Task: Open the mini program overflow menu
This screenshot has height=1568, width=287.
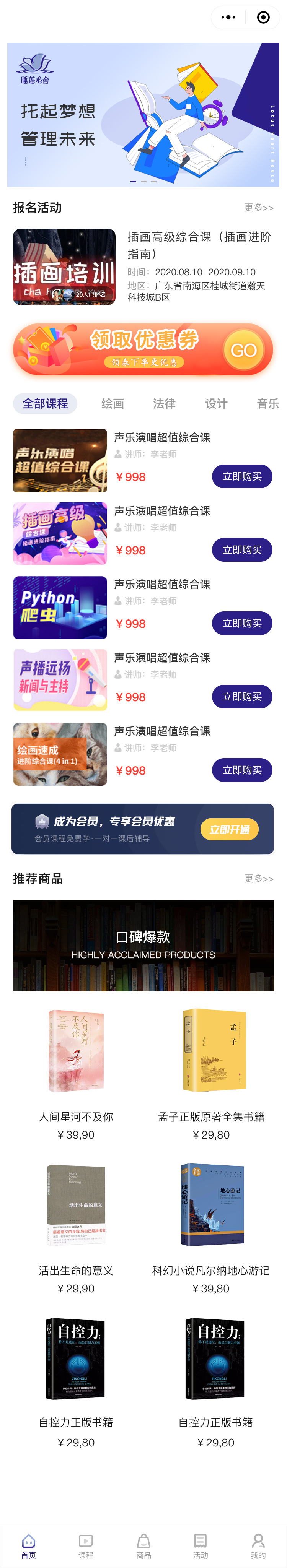Action: 228,18
